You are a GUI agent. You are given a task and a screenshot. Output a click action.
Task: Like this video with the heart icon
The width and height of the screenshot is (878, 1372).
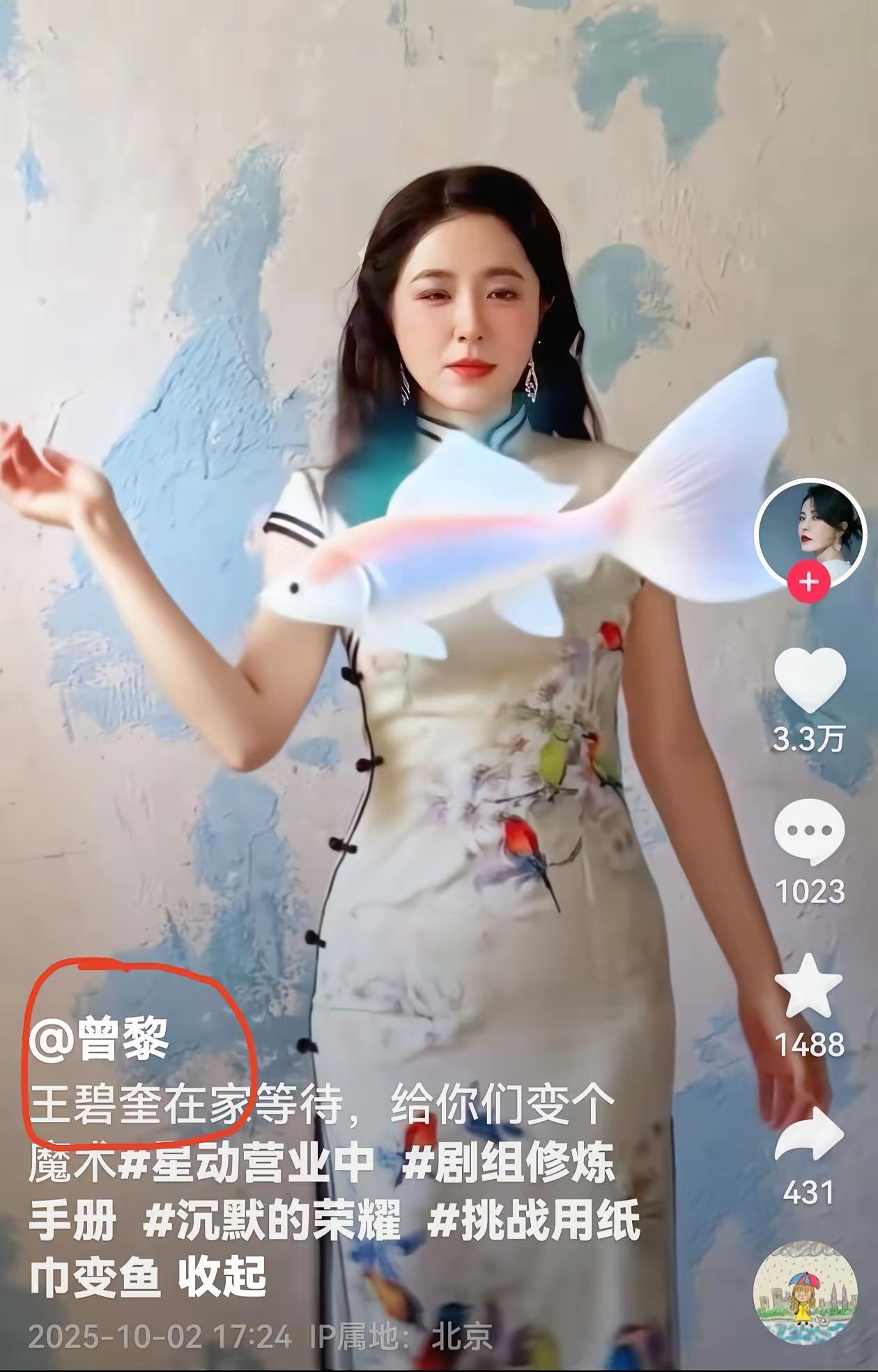pos(809,679)
